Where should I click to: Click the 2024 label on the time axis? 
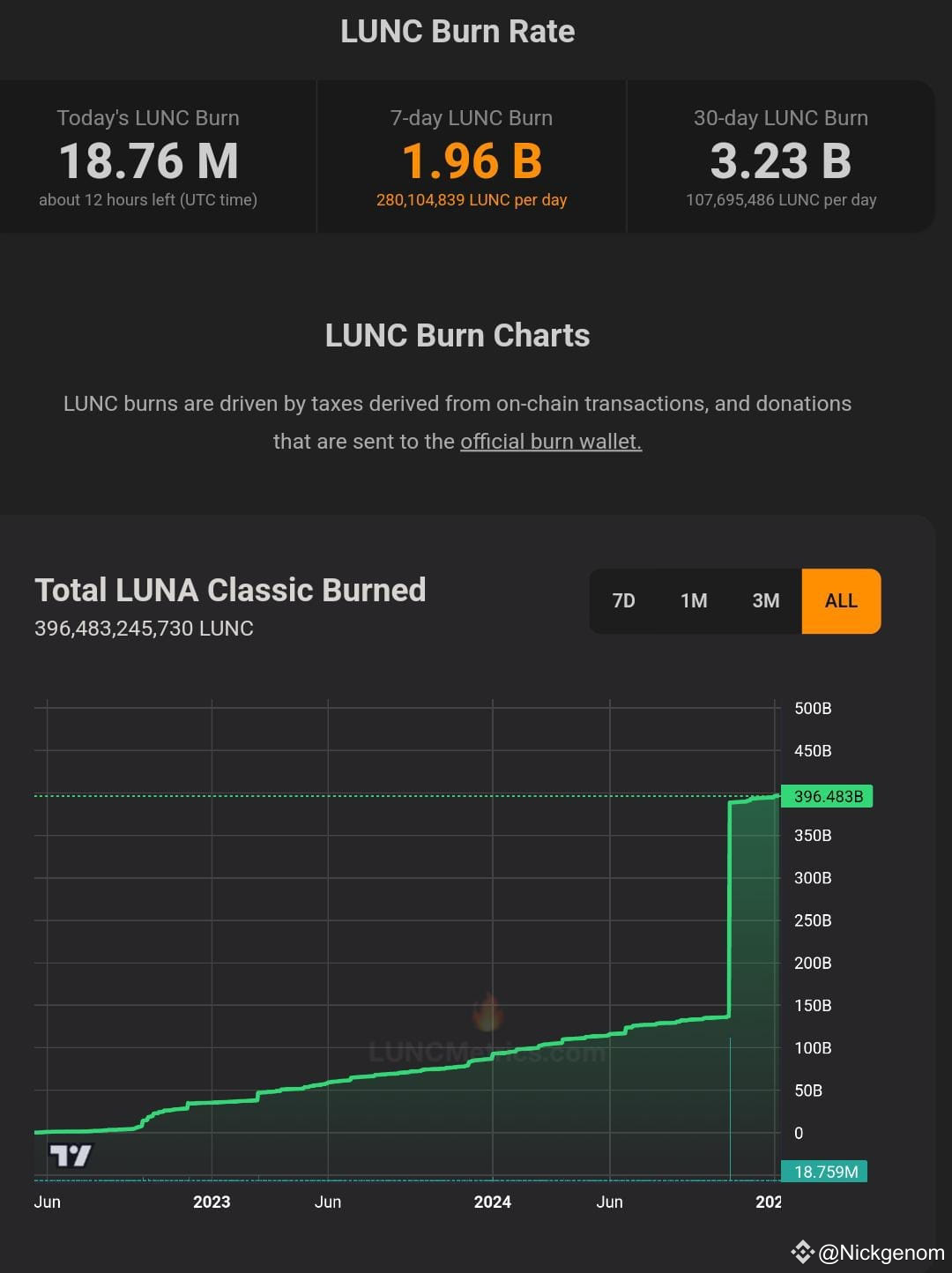pyautogui.click(x=492, y=1202)
